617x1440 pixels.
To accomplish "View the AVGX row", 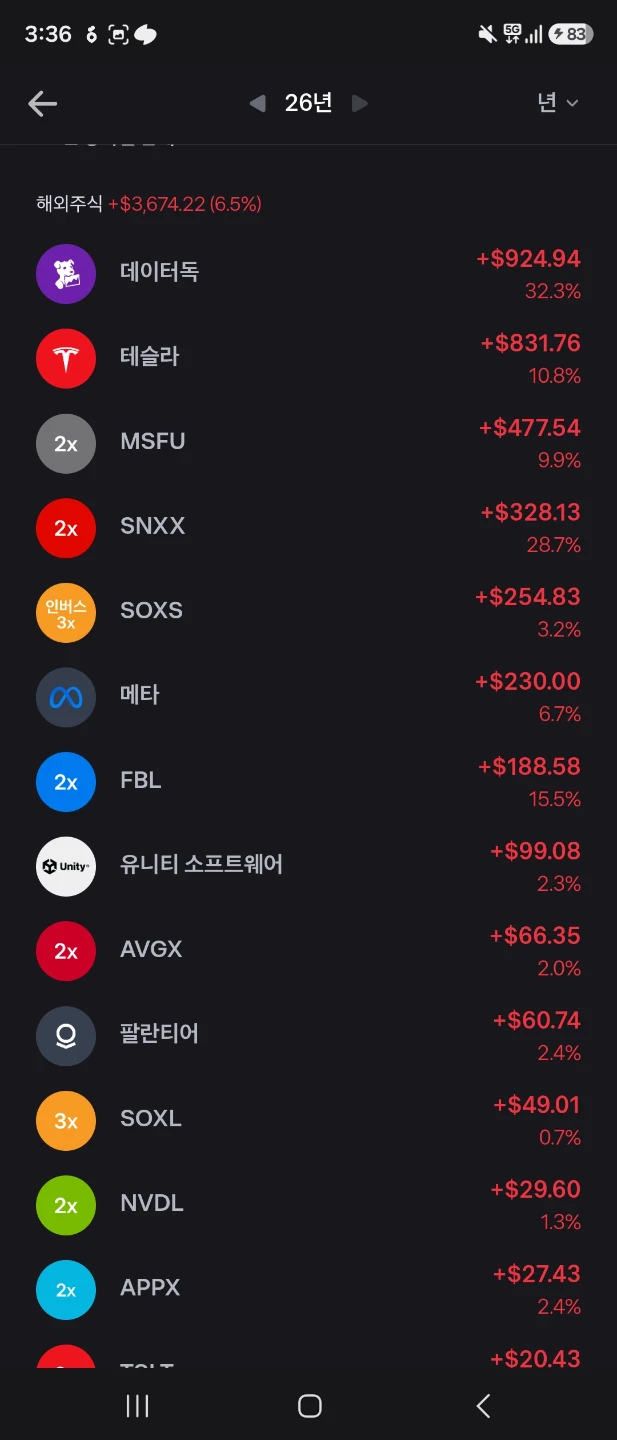I will click(308, 951).
